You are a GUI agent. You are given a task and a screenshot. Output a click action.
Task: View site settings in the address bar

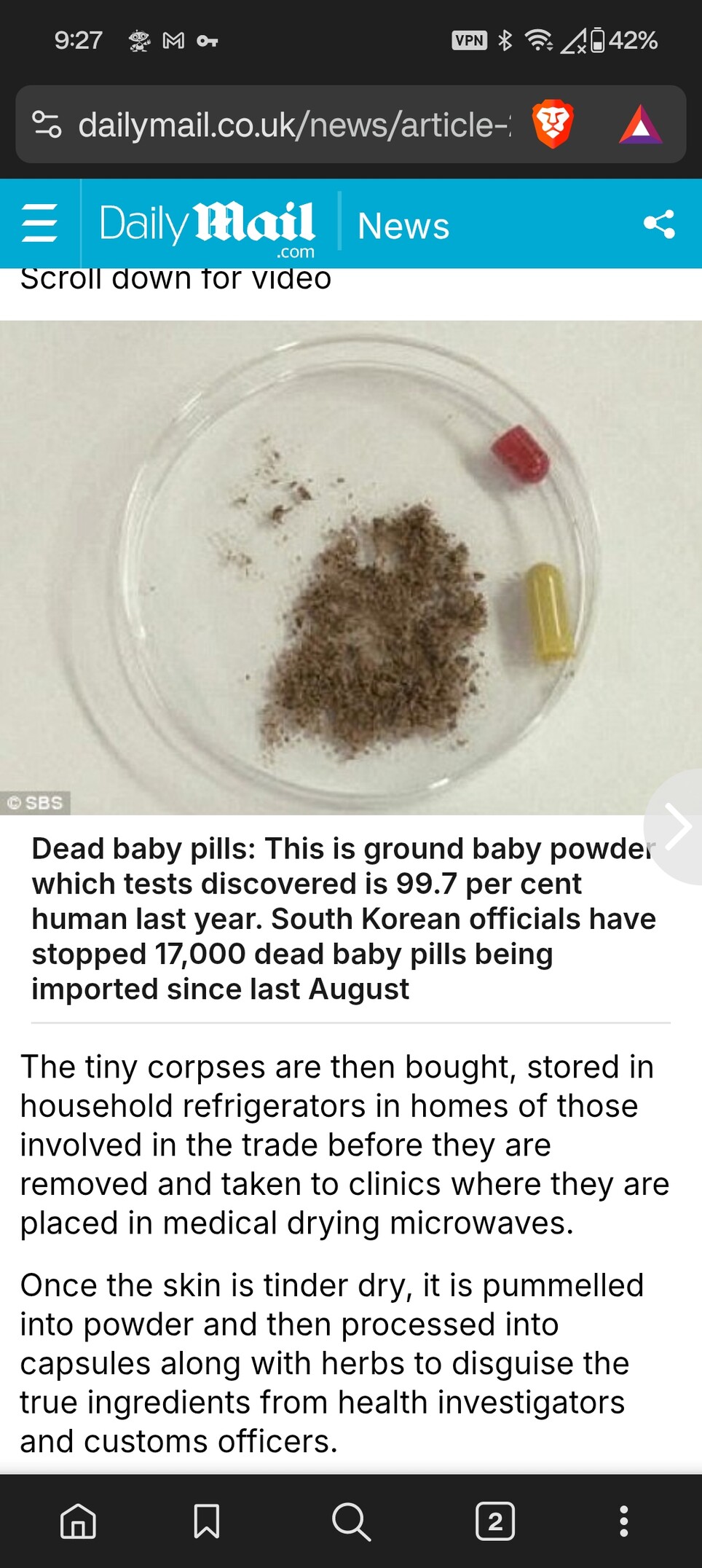pyautogui.click(x=47, y=124)
